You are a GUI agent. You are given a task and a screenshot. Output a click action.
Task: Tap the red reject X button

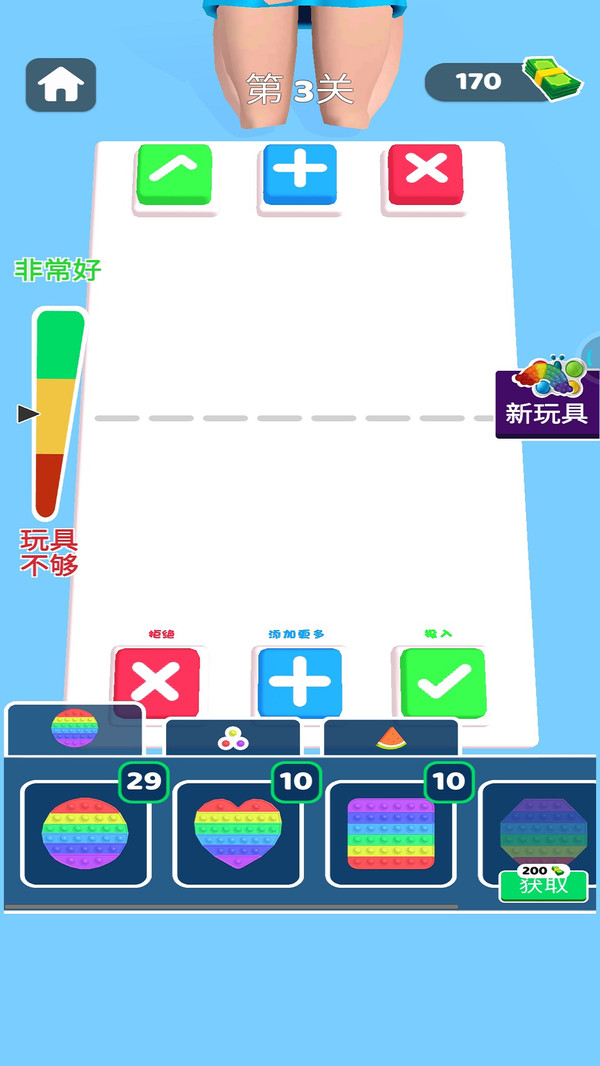[x=156, y=682]
